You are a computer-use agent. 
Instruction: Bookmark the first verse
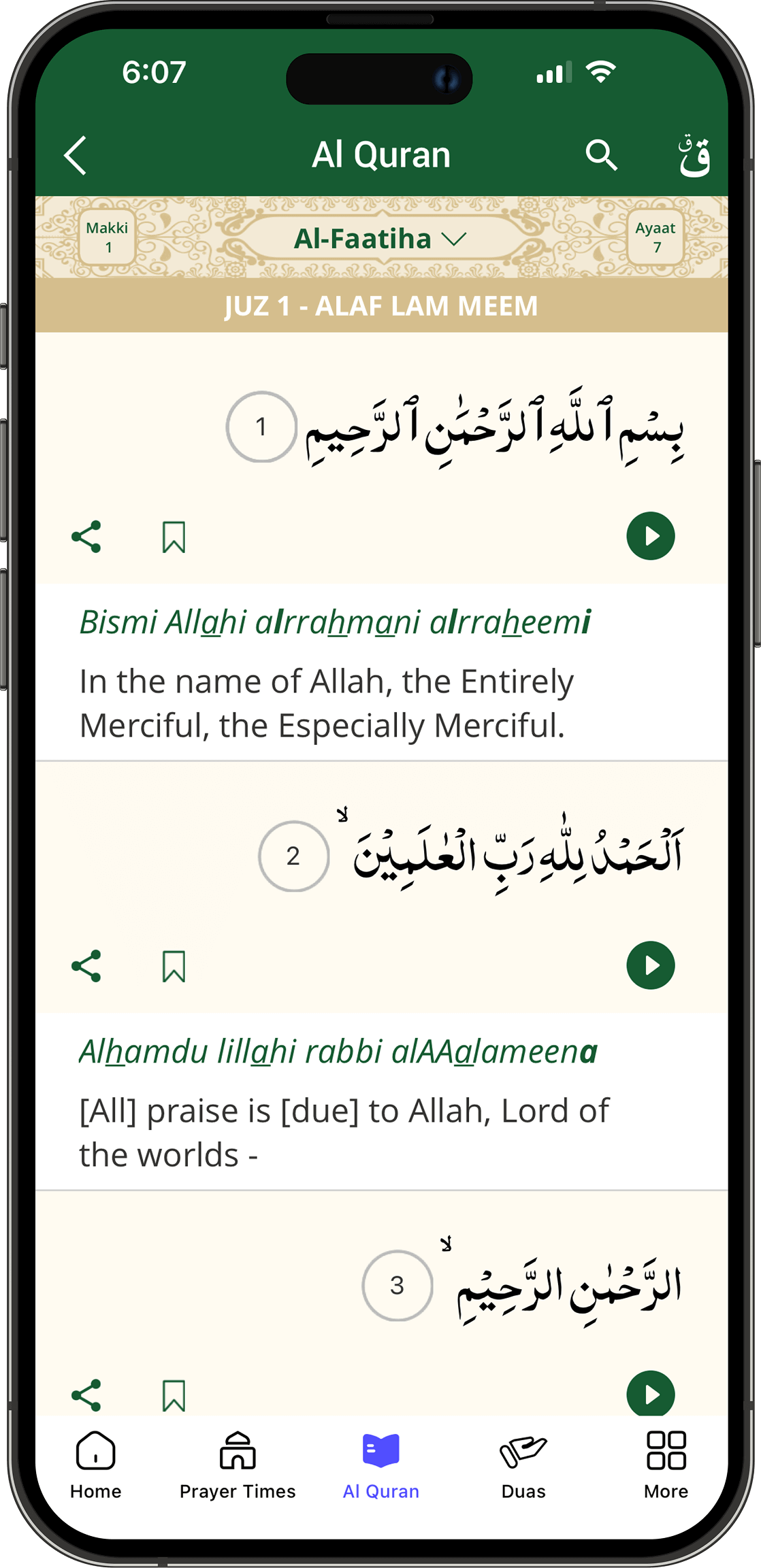[x=173, y=537]
